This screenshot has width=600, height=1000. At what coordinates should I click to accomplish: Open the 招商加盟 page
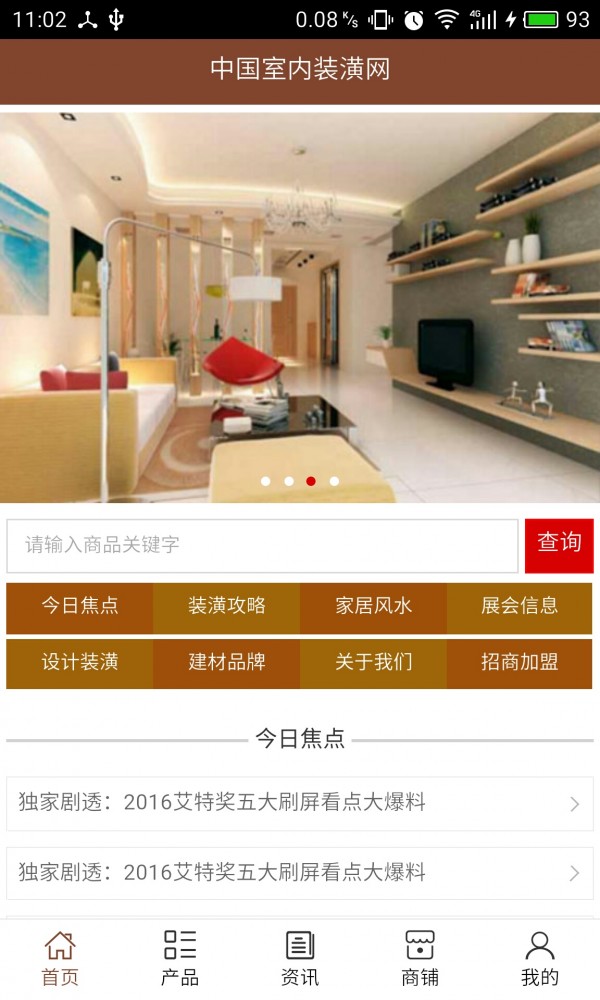point(519,663)
